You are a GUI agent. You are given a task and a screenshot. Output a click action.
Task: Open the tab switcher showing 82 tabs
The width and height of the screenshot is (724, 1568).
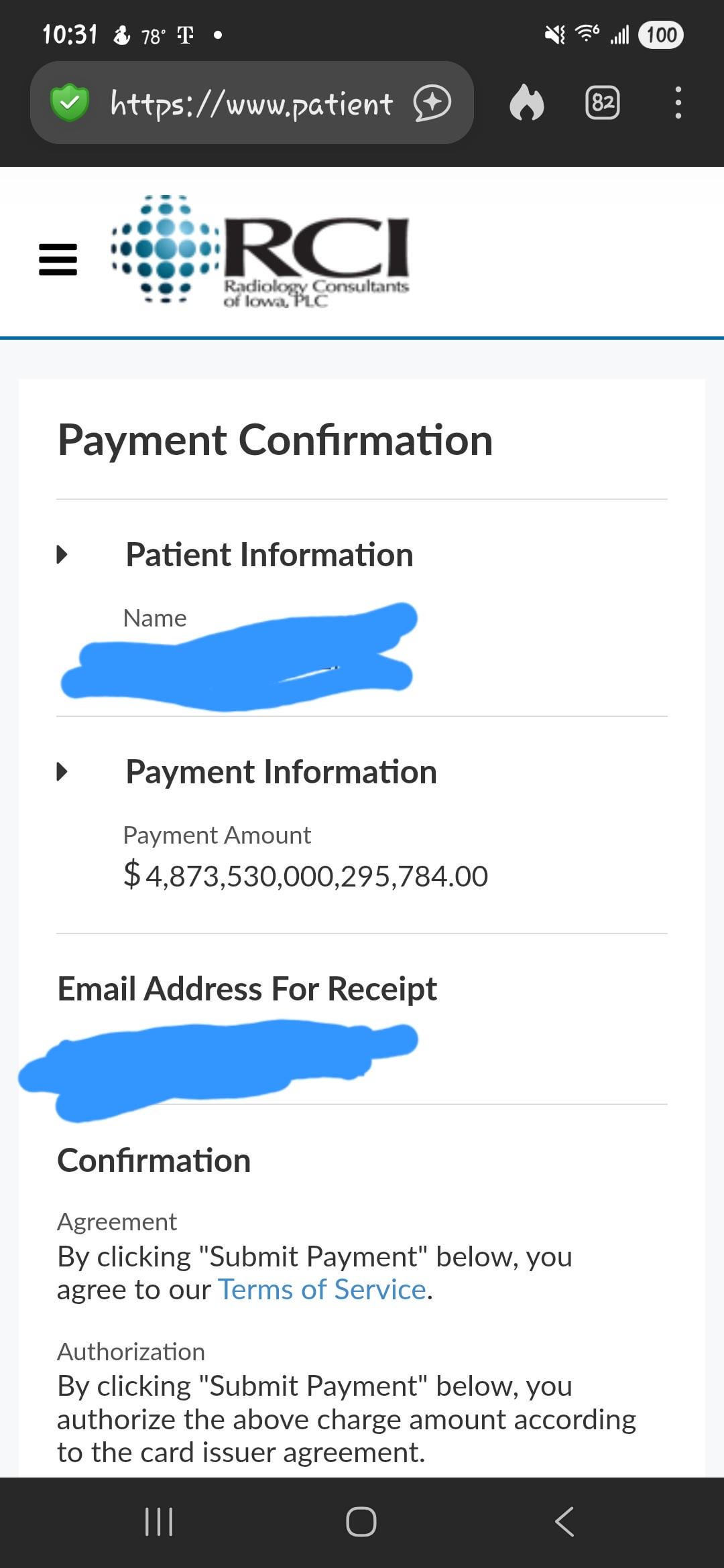click(603, 103)
